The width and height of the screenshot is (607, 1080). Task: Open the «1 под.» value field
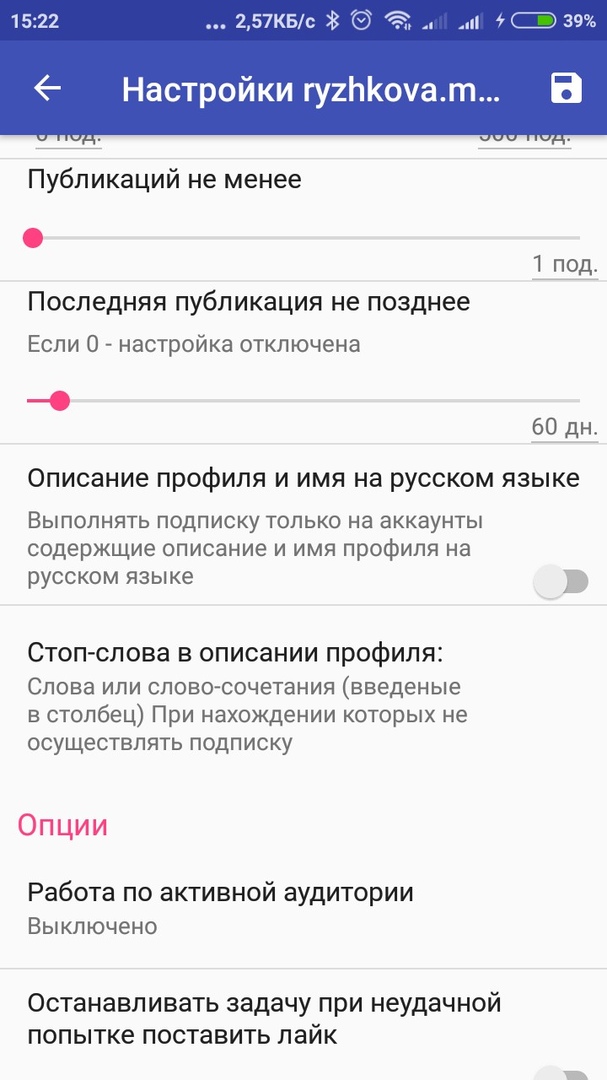tap(564, 264)
